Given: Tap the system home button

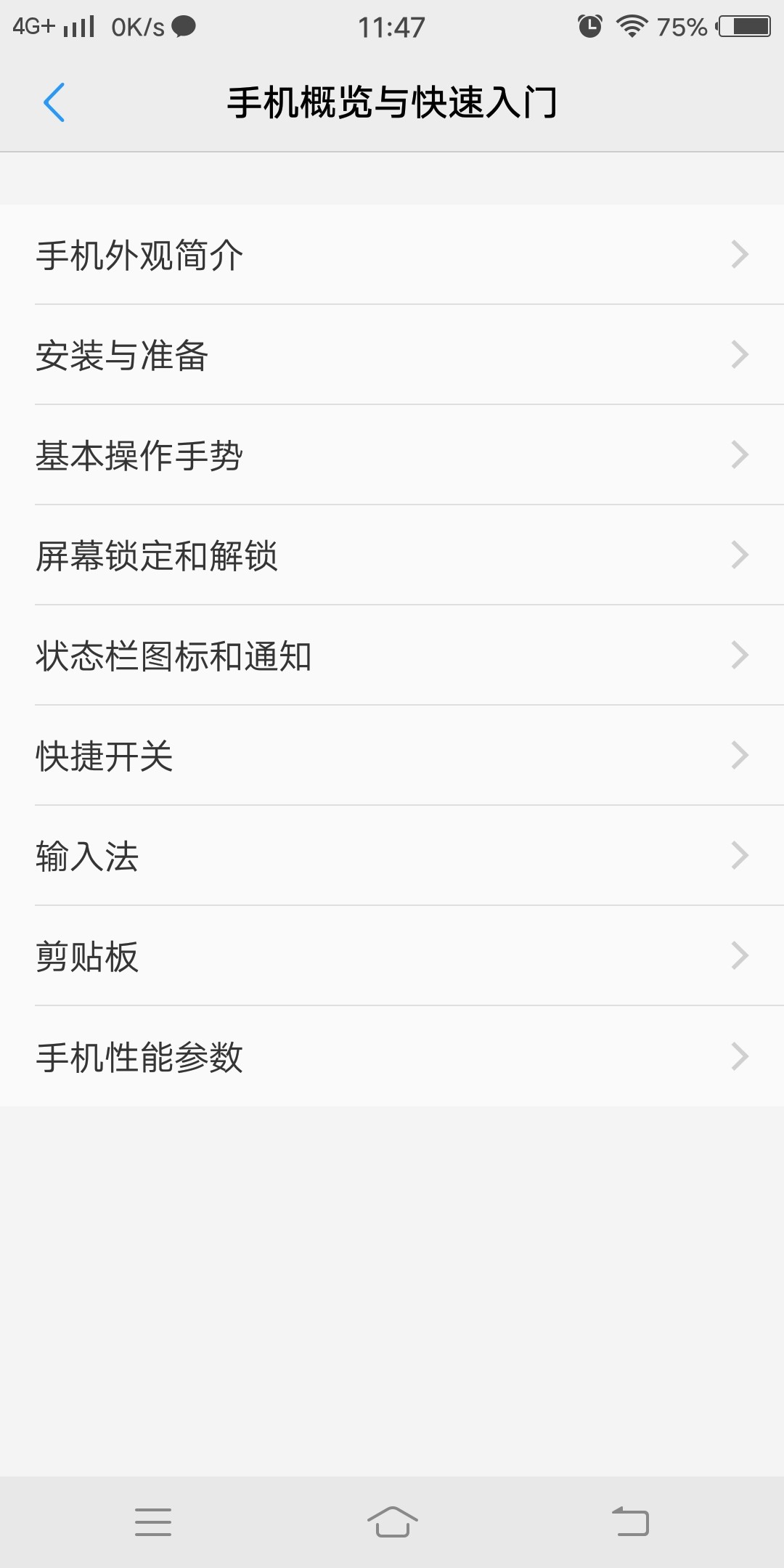Looking at the screenshot, I should tap(392, 1522).
